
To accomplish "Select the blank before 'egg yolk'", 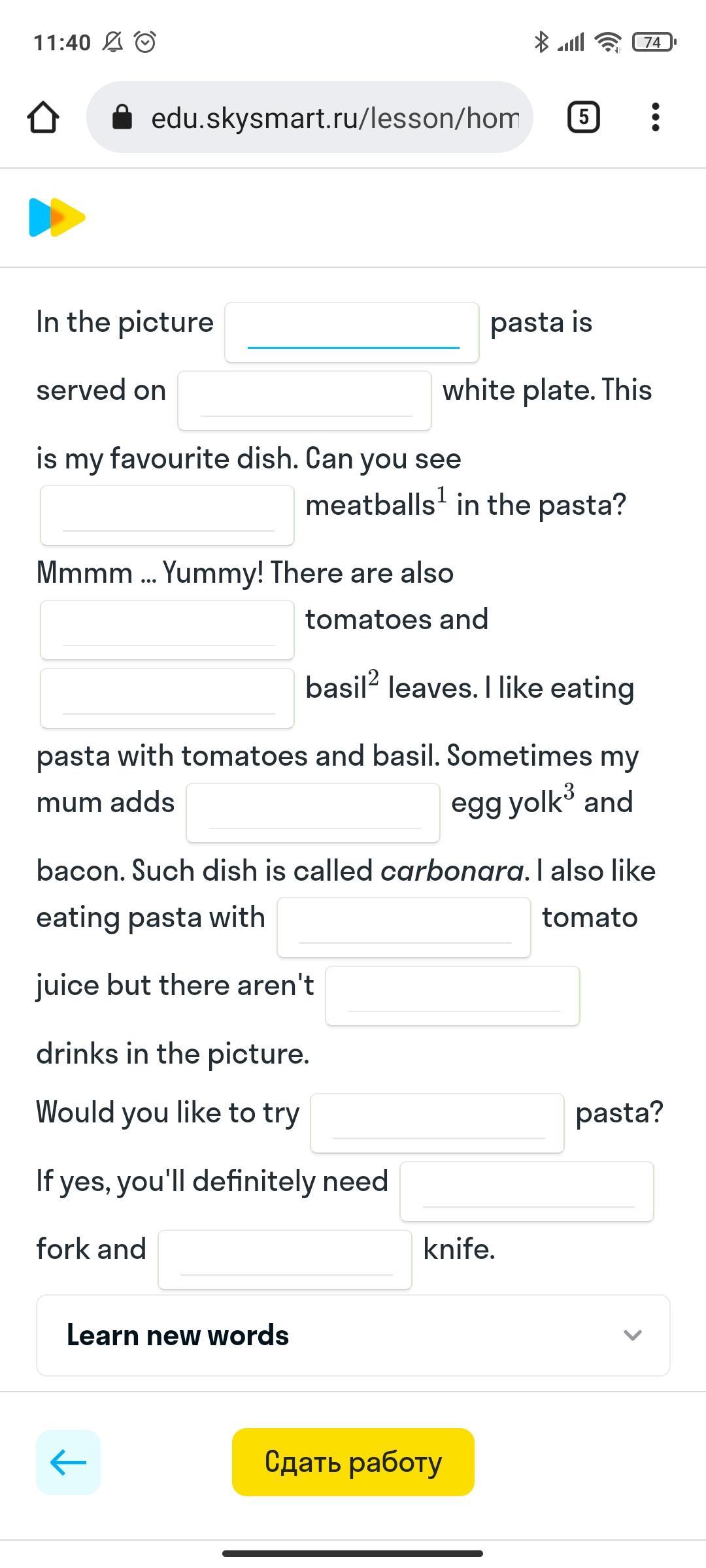I will pyautogui.click(x=313, y=812).
